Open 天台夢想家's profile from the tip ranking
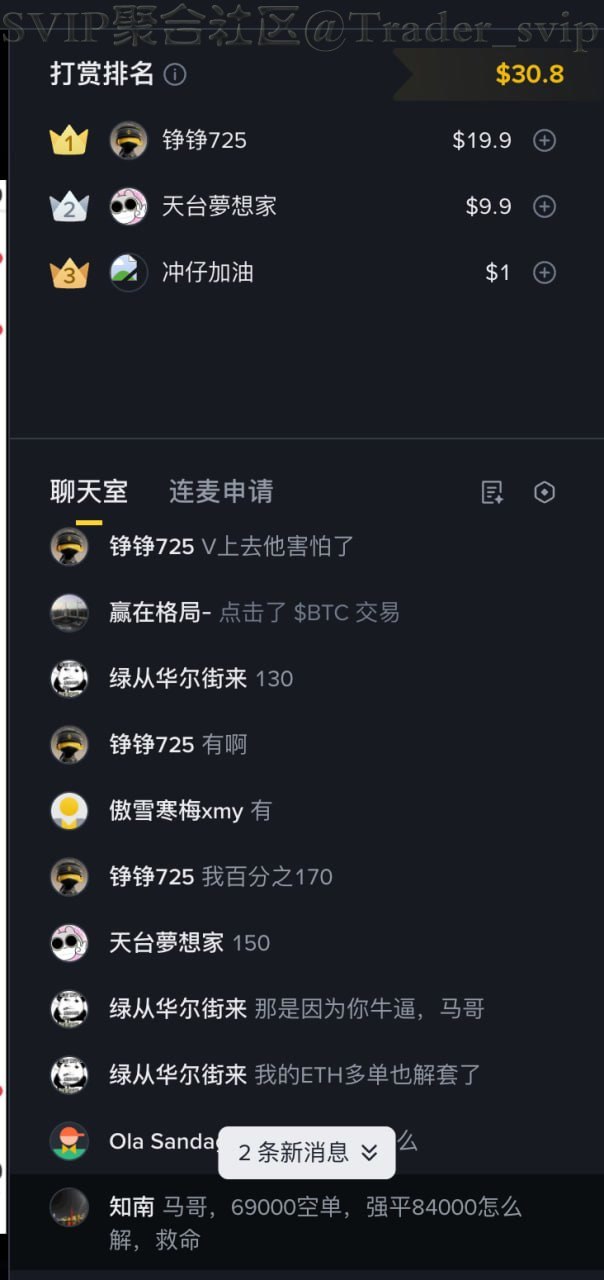The height and width of the screenshot is (1280, 604). (129, 207)
